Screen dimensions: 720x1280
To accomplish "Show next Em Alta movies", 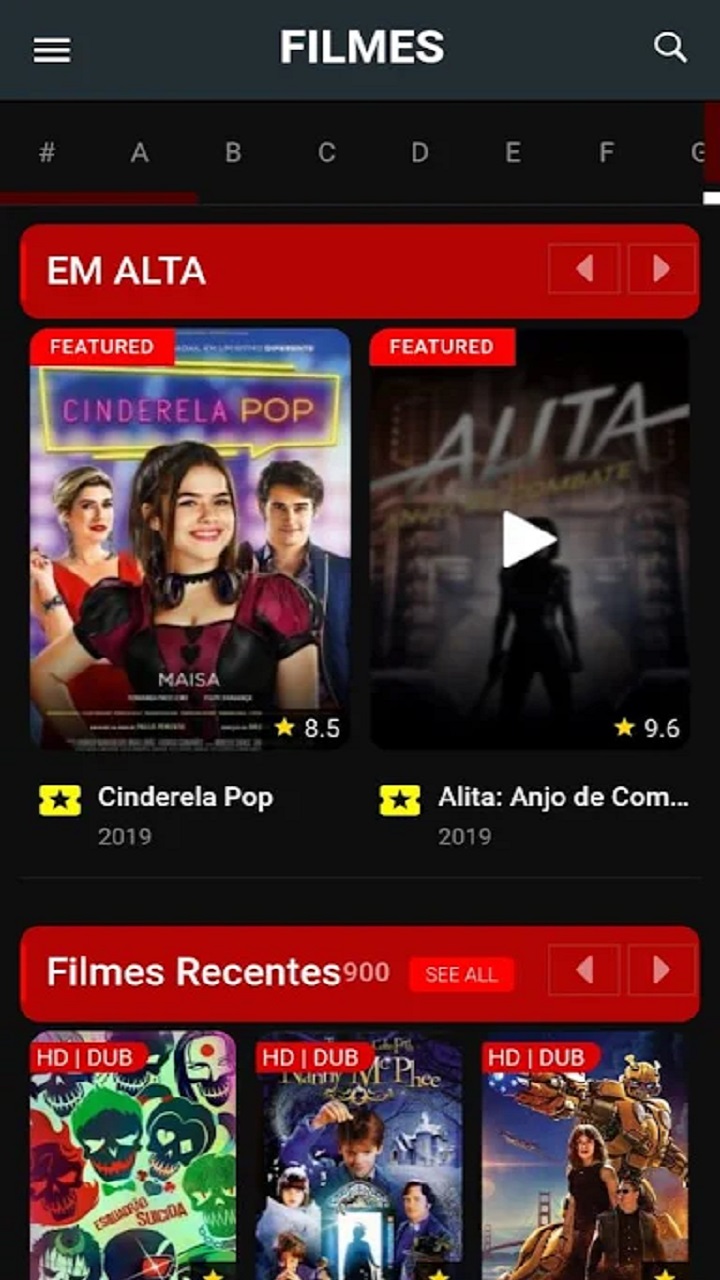I will click(x=661, y=269).
